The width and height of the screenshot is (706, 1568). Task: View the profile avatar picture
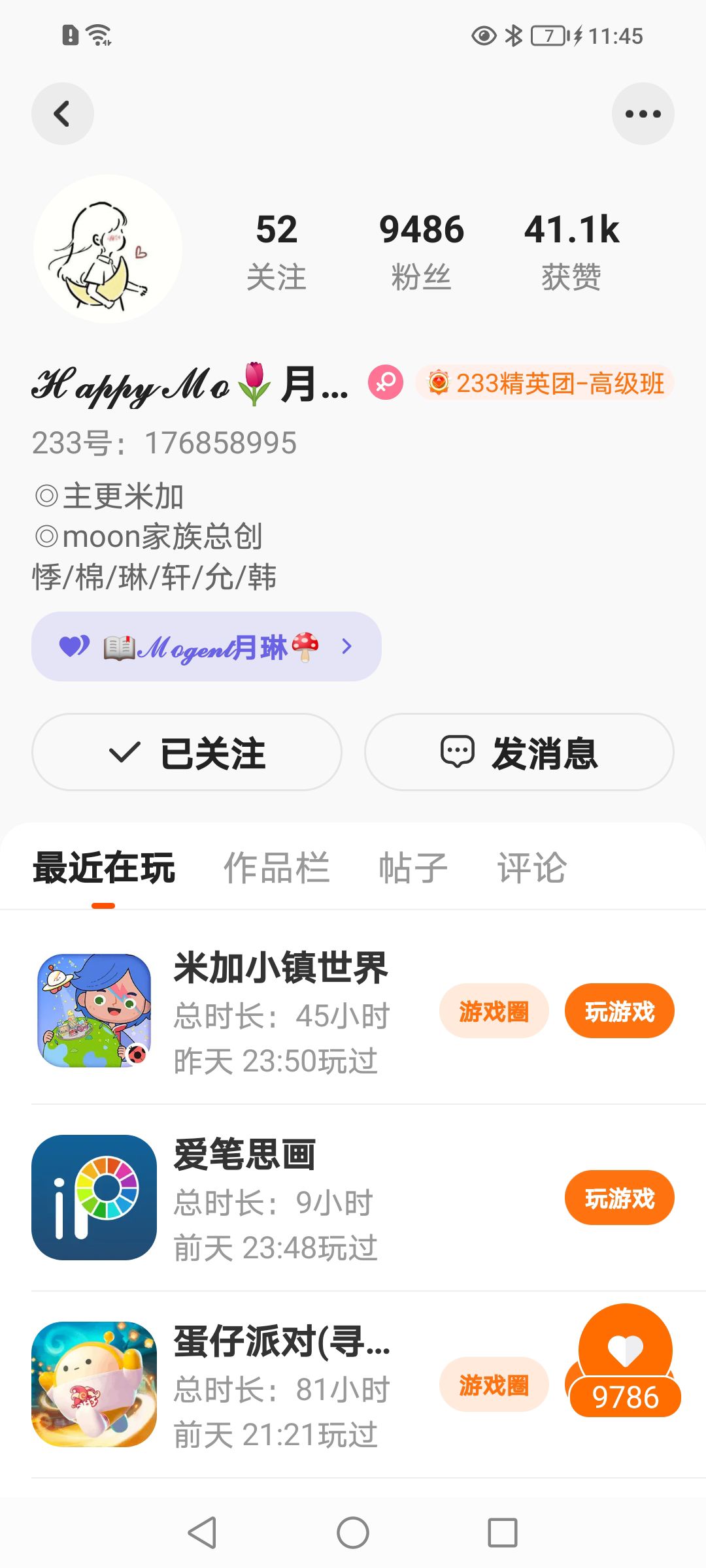(108, 248)
